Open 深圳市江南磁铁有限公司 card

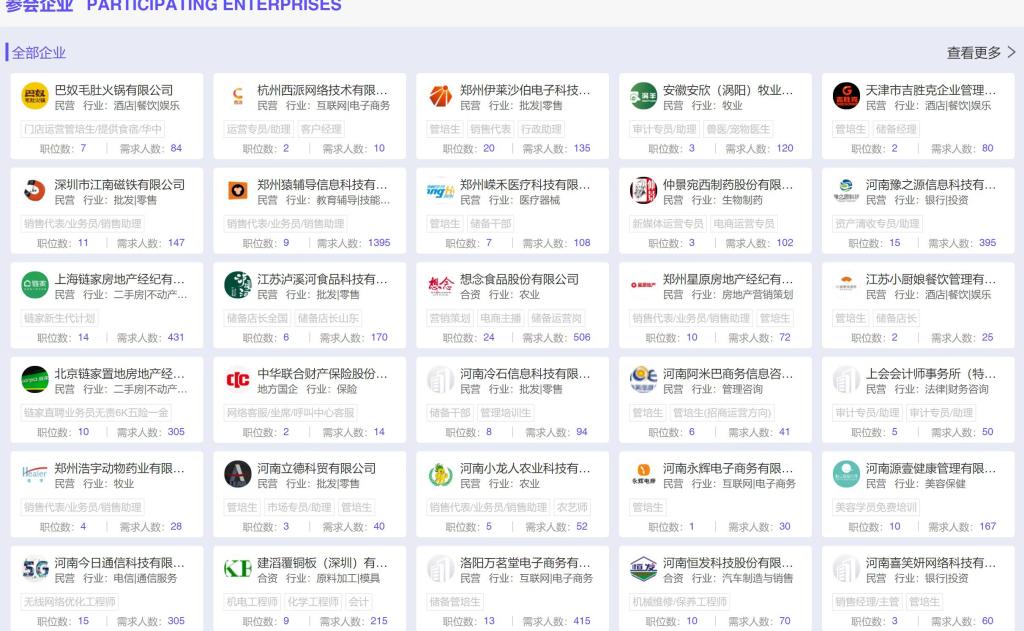coord(119,185)
